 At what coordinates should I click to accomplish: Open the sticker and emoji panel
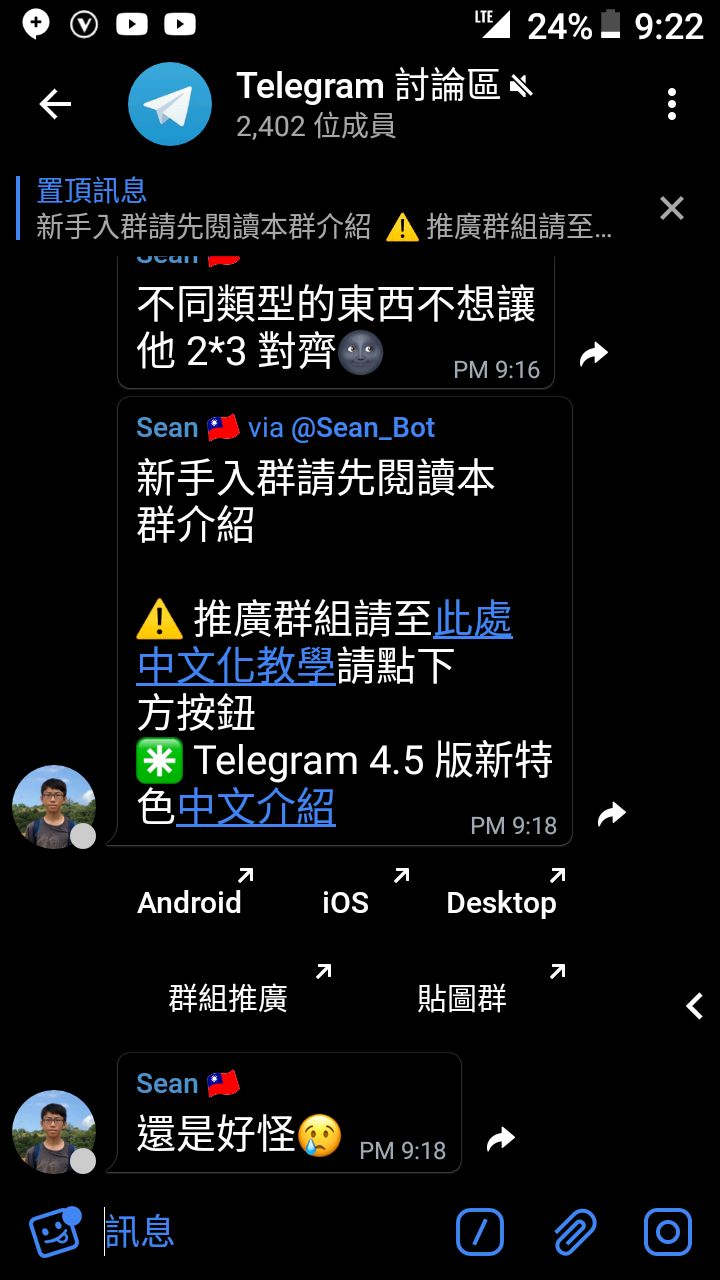55,1231
